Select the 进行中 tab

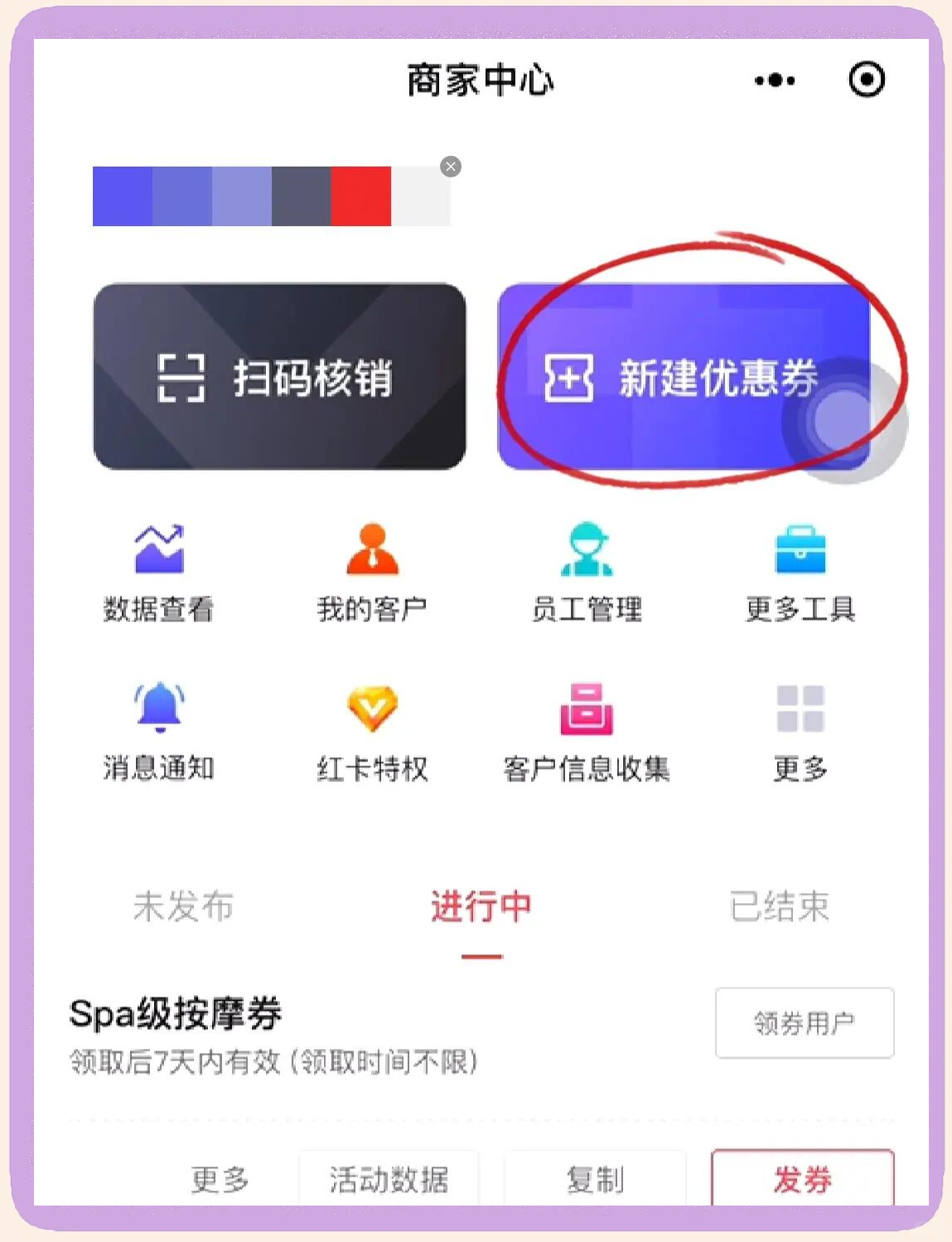481,907
